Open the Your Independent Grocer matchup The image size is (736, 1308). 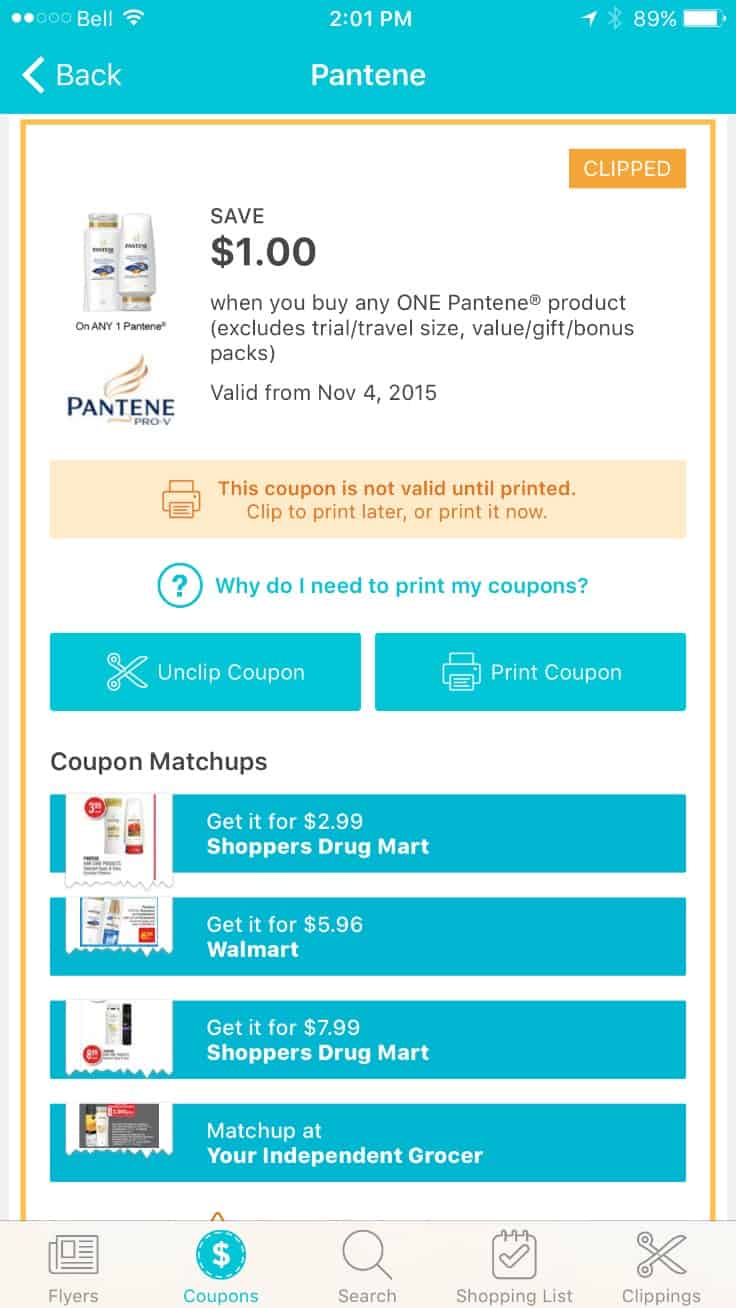(x=368, y=1143)
